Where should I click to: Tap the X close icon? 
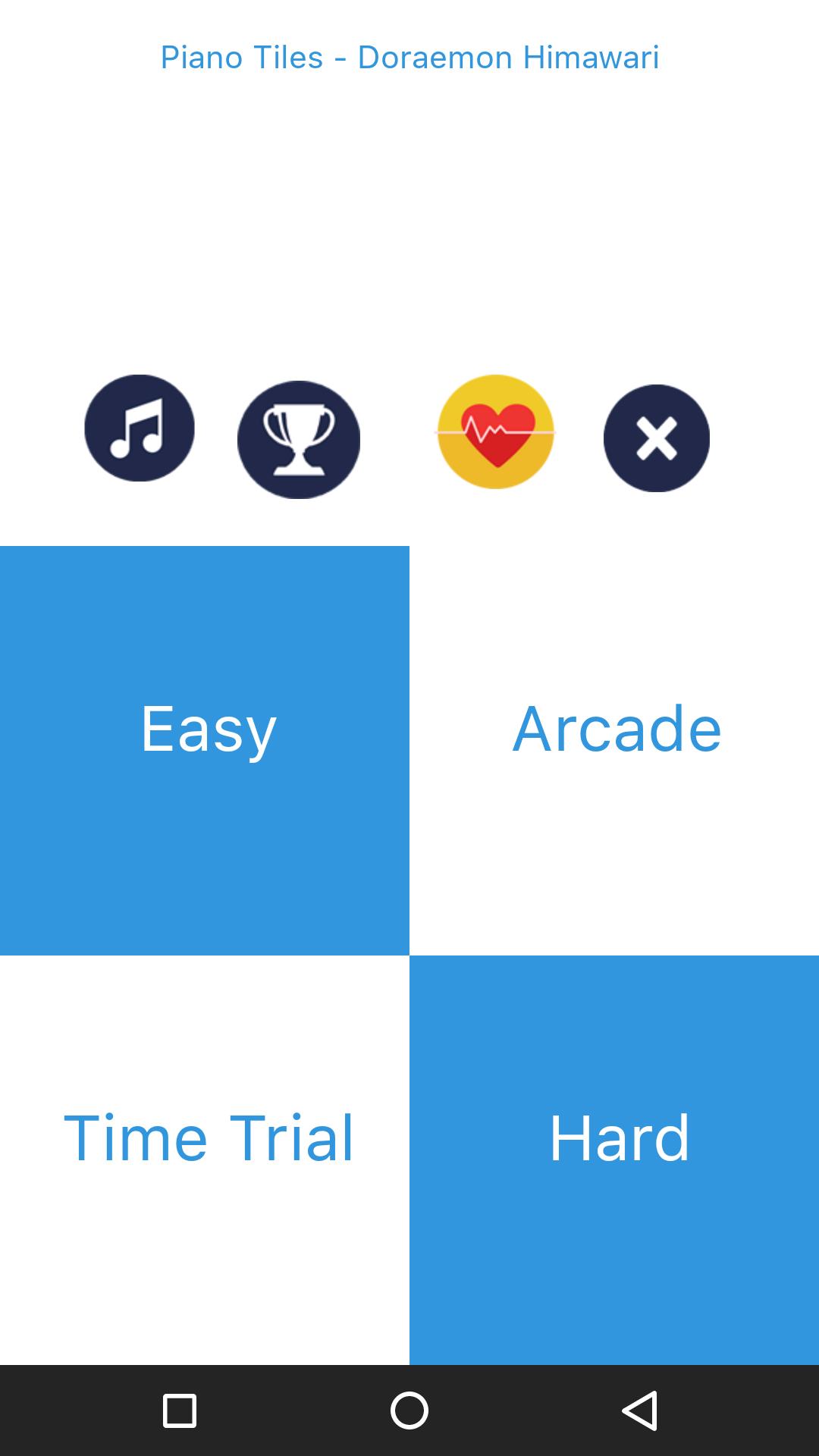657,438
